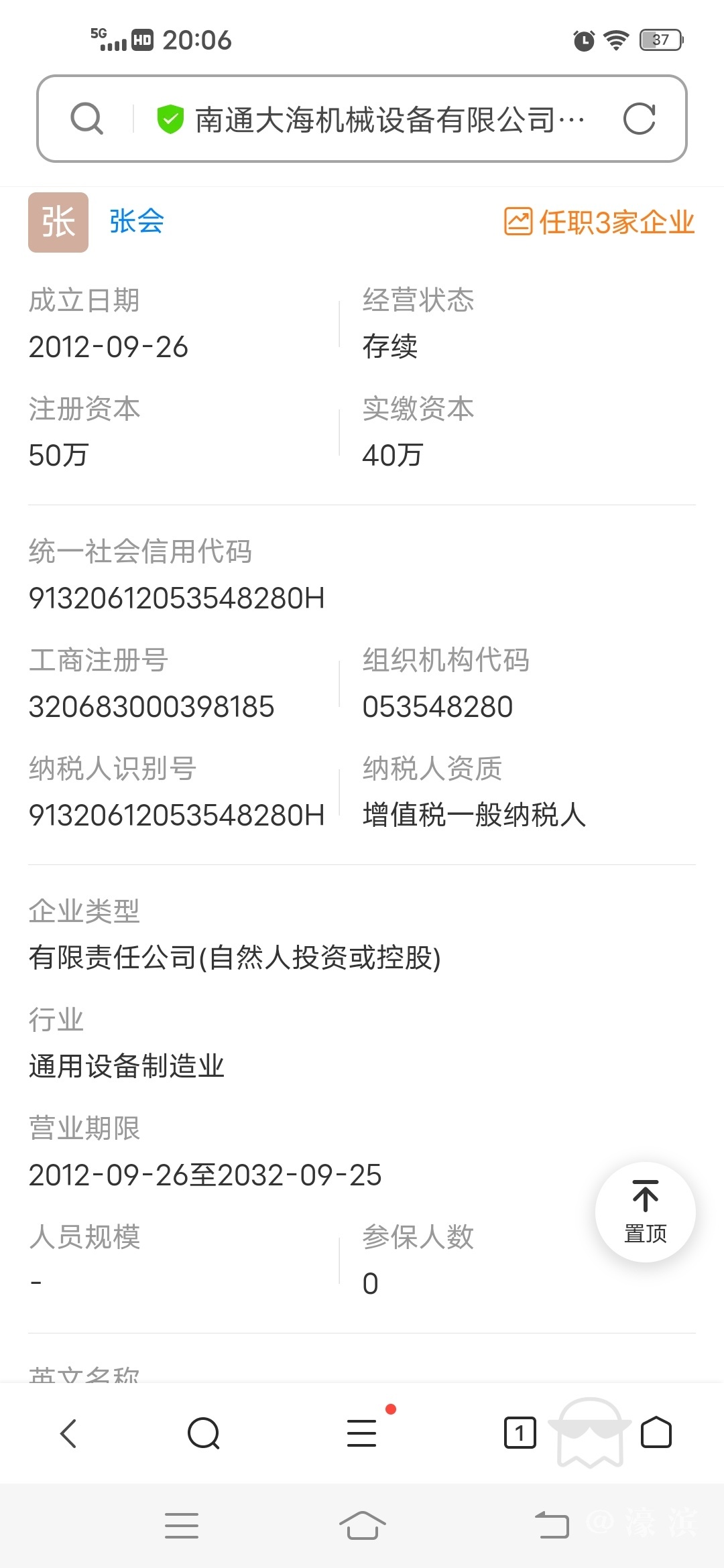Image resolution: width=724 pixels, height=1568 pixels.
Task: Tap system home button
Action: 362,1526
